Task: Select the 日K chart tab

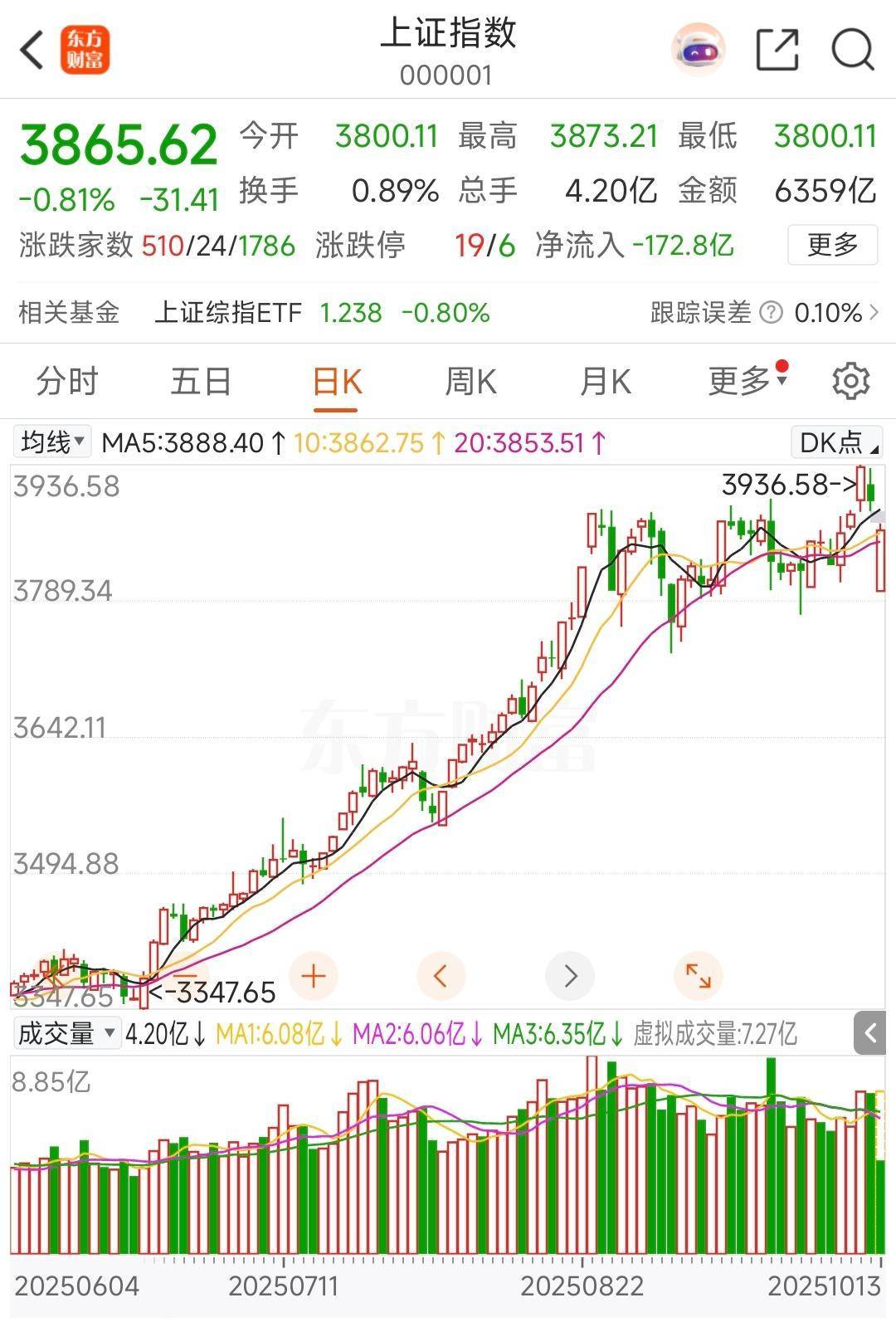Action: (x=337, y=382)
